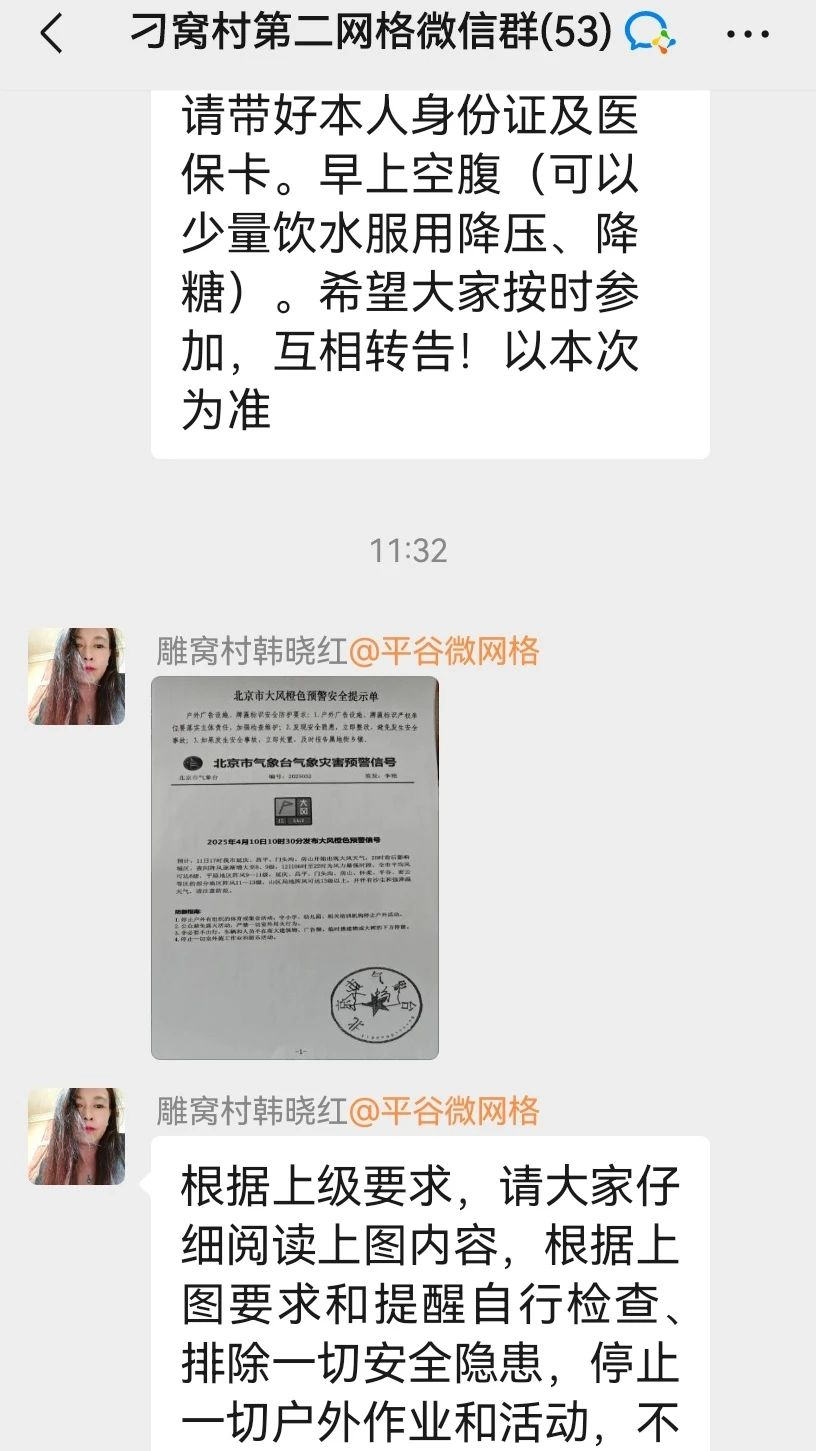This screenshot has width=816, height=1451.
Task: Go back from the group chat
Action: click(51, 35)
